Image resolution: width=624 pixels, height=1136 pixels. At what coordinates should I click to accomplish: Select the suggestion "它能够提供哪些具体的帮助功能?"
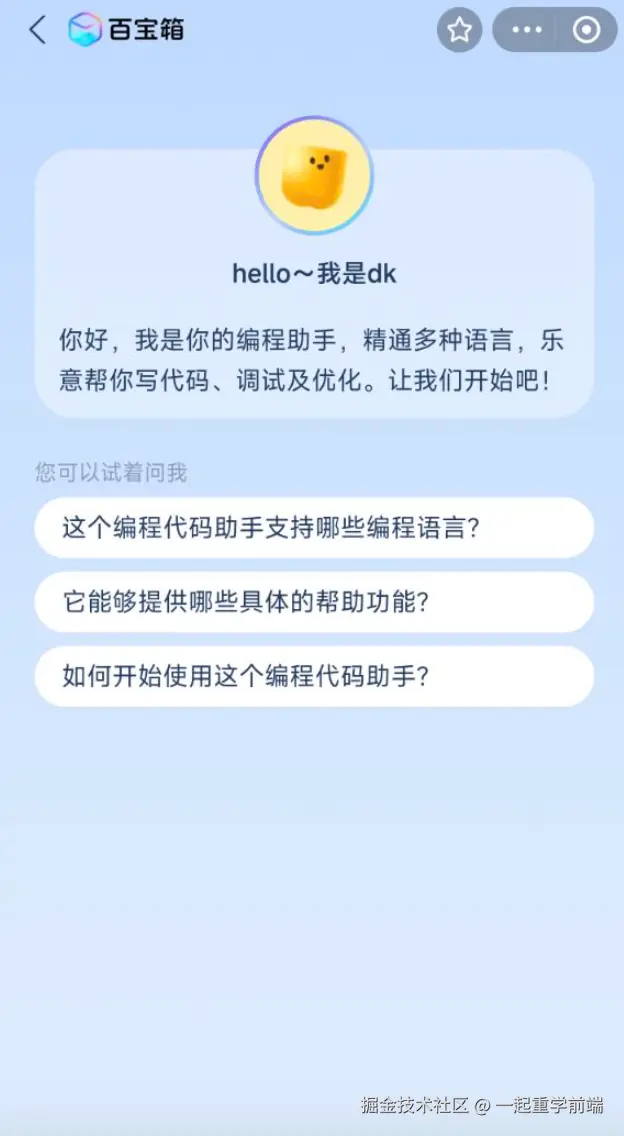coord(314,602)
